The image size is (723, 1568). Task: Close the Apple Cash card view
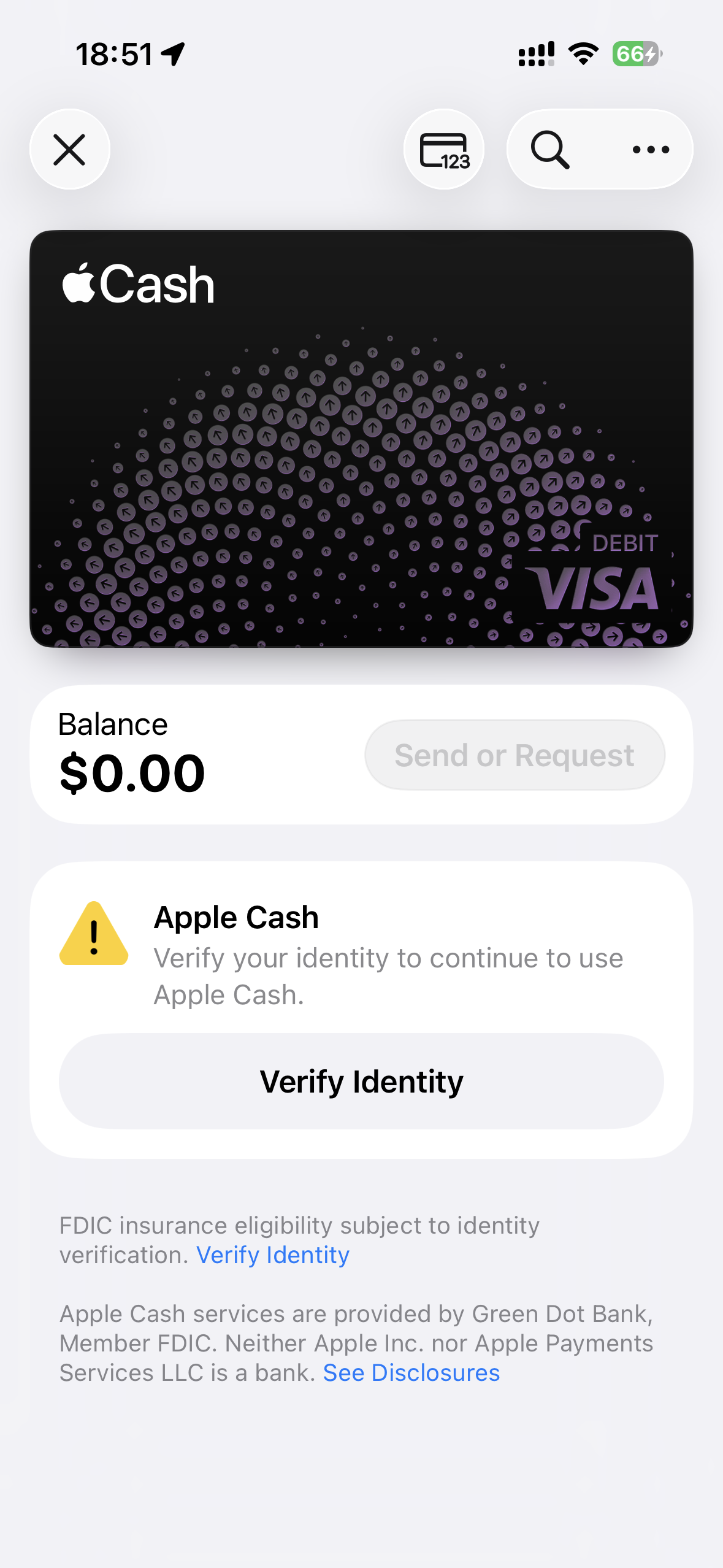pos(69,150)
